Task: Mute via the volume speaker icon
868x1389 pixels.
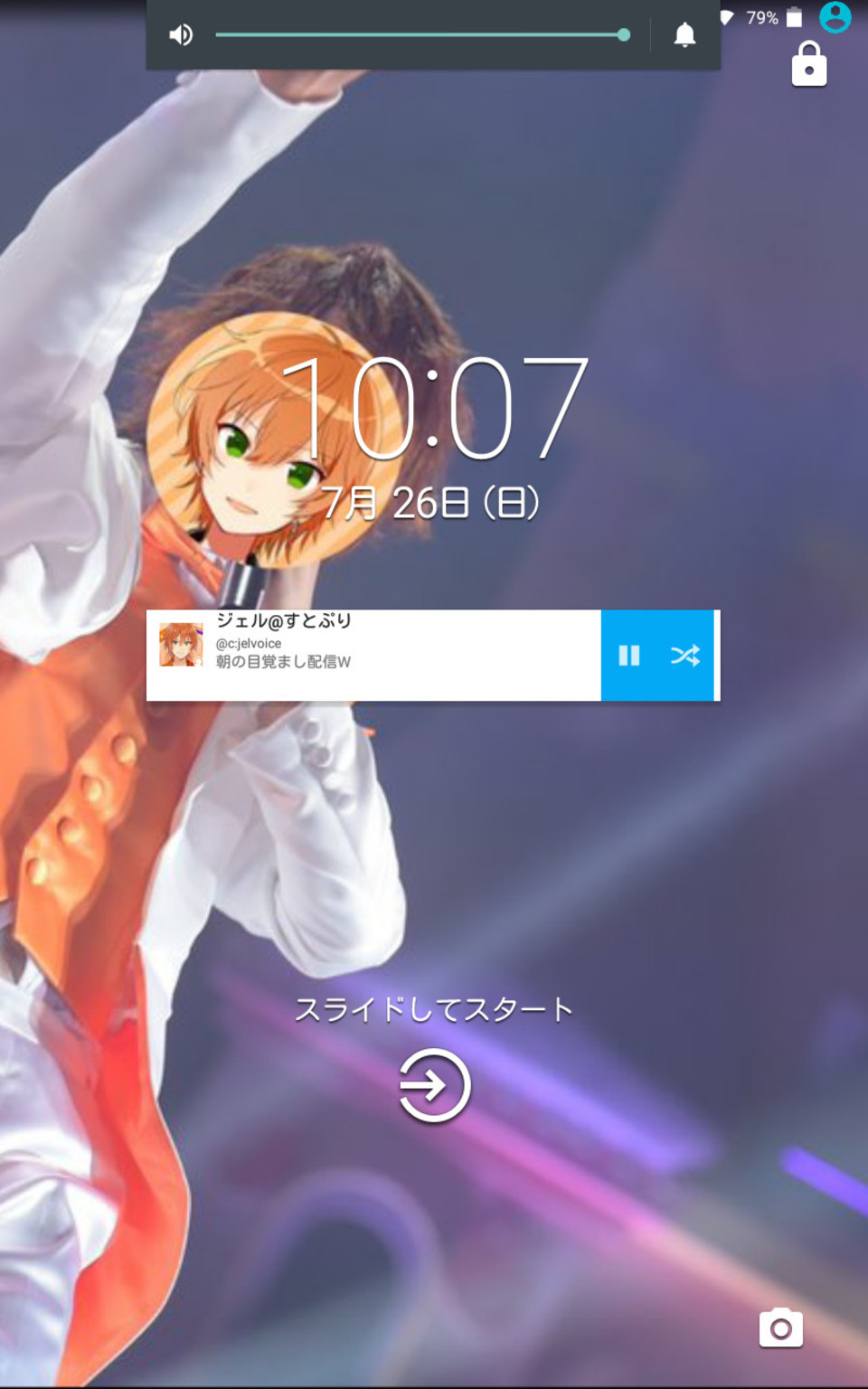Action: click(181, 35)
